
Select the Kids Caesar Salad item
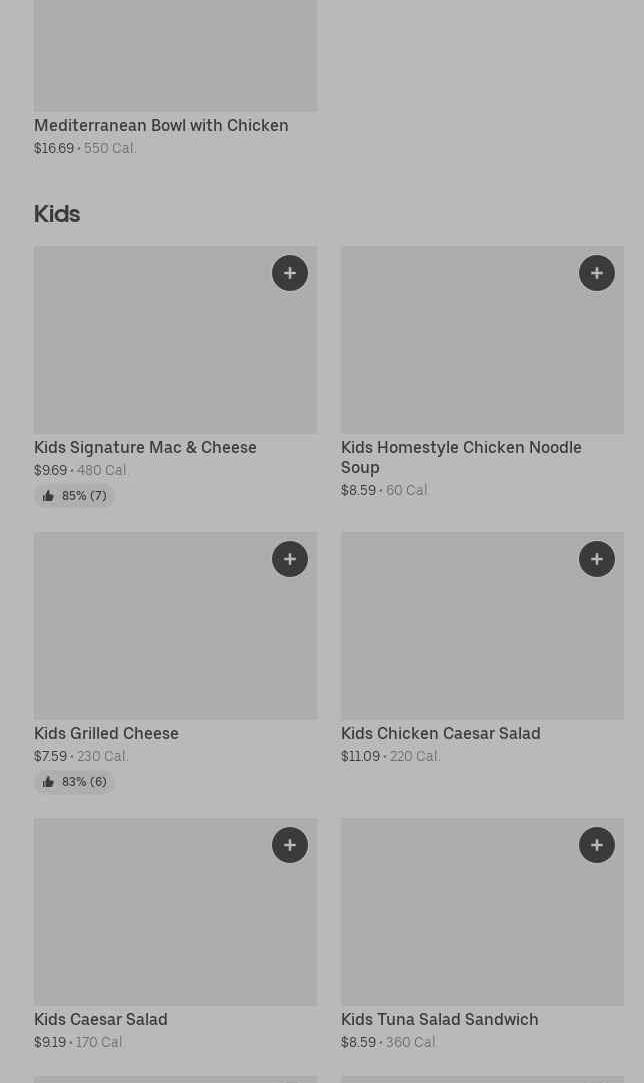(x=100, y=1019)
